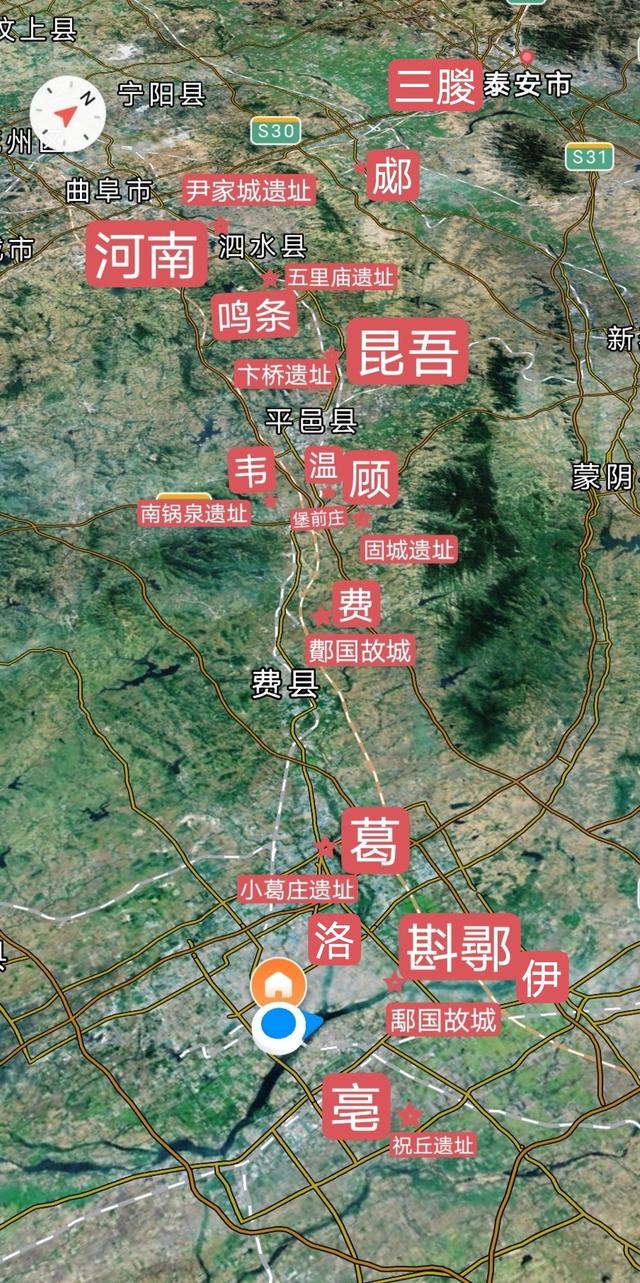The image size is (640, 1283).
Task: Select the 昆吾 map marker
Action: coord(408,351)
